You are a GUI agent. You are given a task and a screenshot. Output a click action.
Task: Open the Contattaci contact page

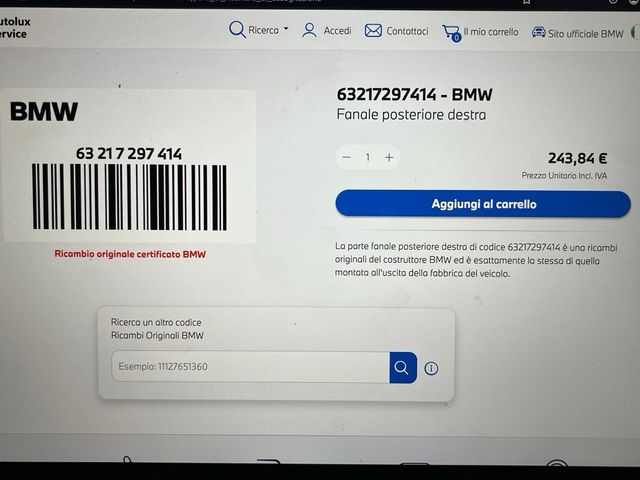pos(396,31)
